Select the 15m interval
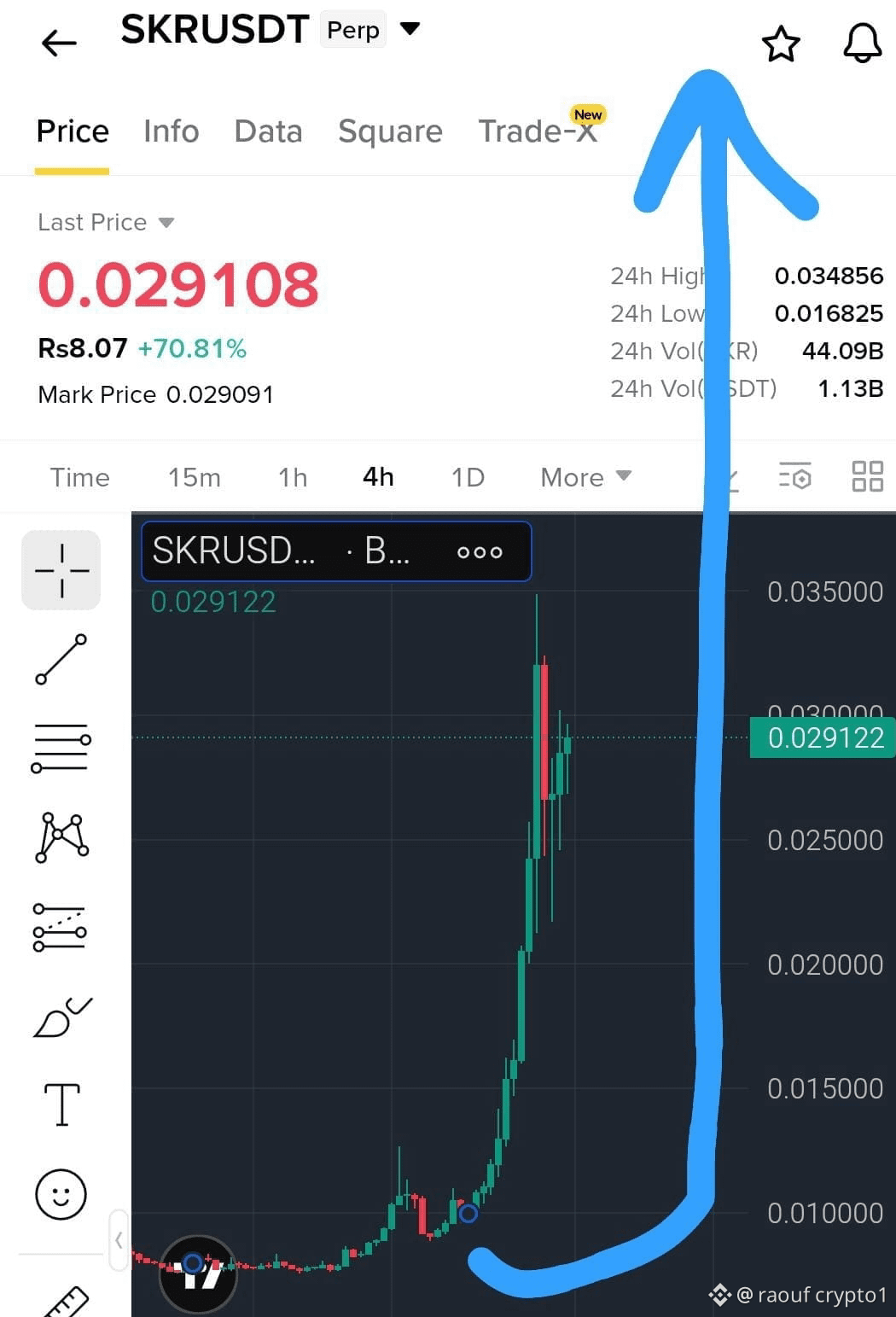Viewport: 896px width, 1317px height. [x=194, y=477]
